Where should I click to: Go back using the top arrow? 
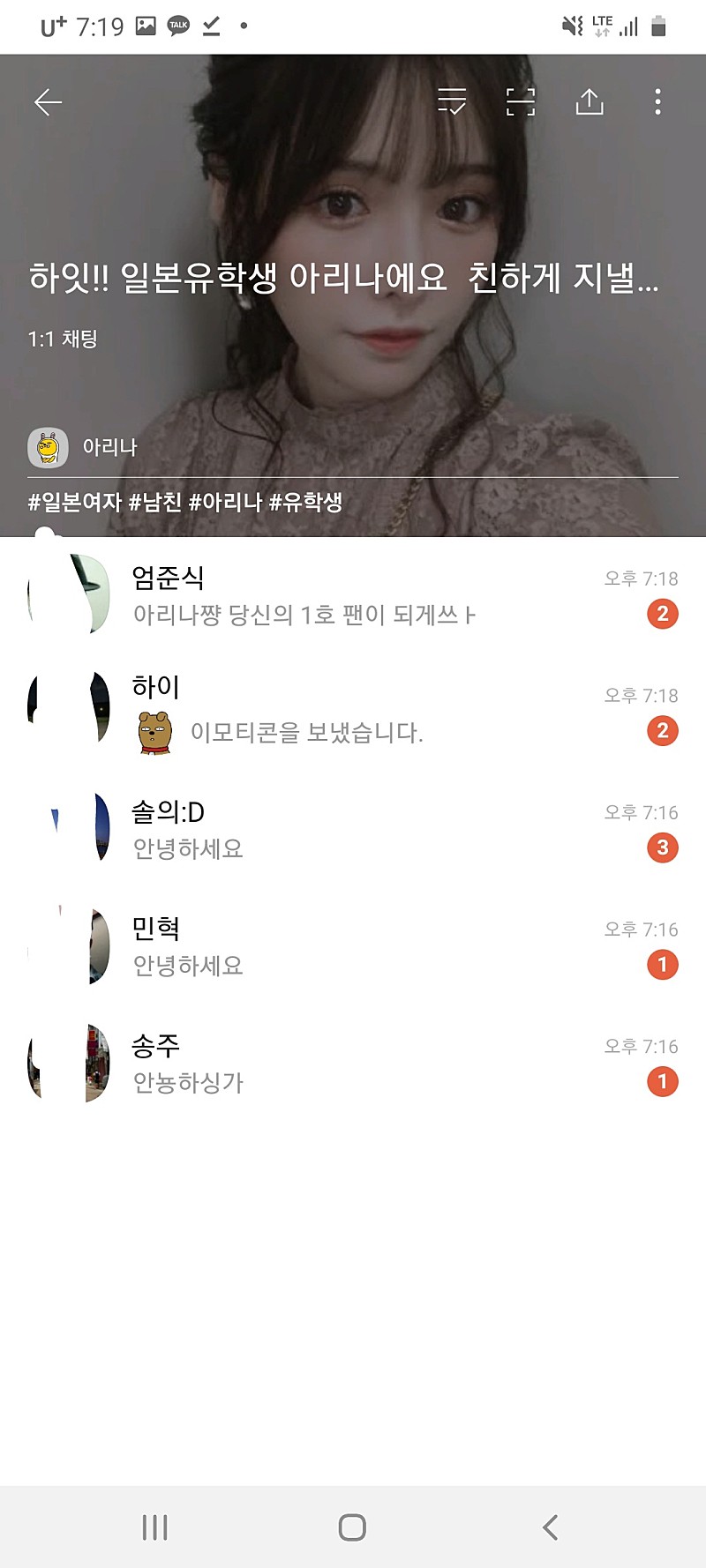(x=48, y=103)
